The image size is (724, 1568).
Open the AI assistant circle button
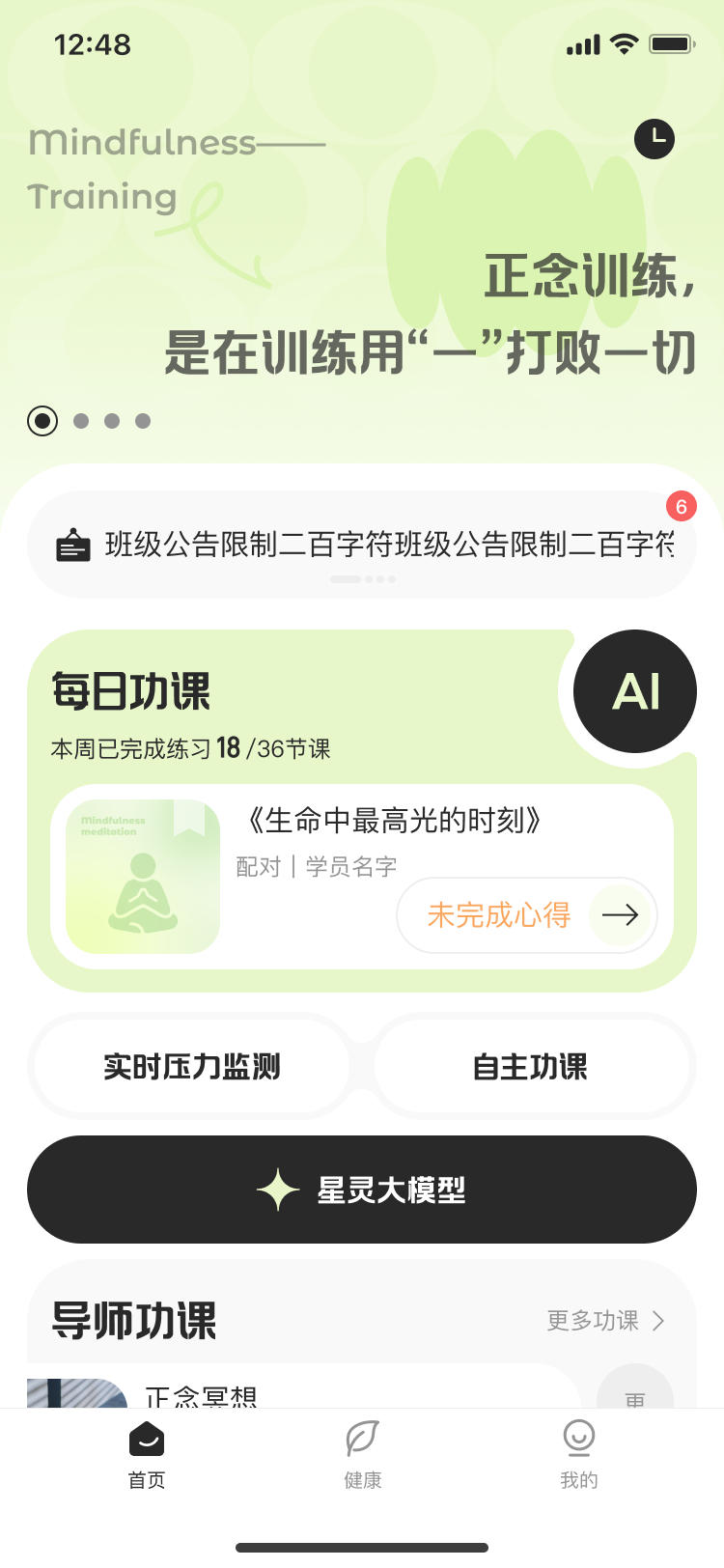[634, 690]
